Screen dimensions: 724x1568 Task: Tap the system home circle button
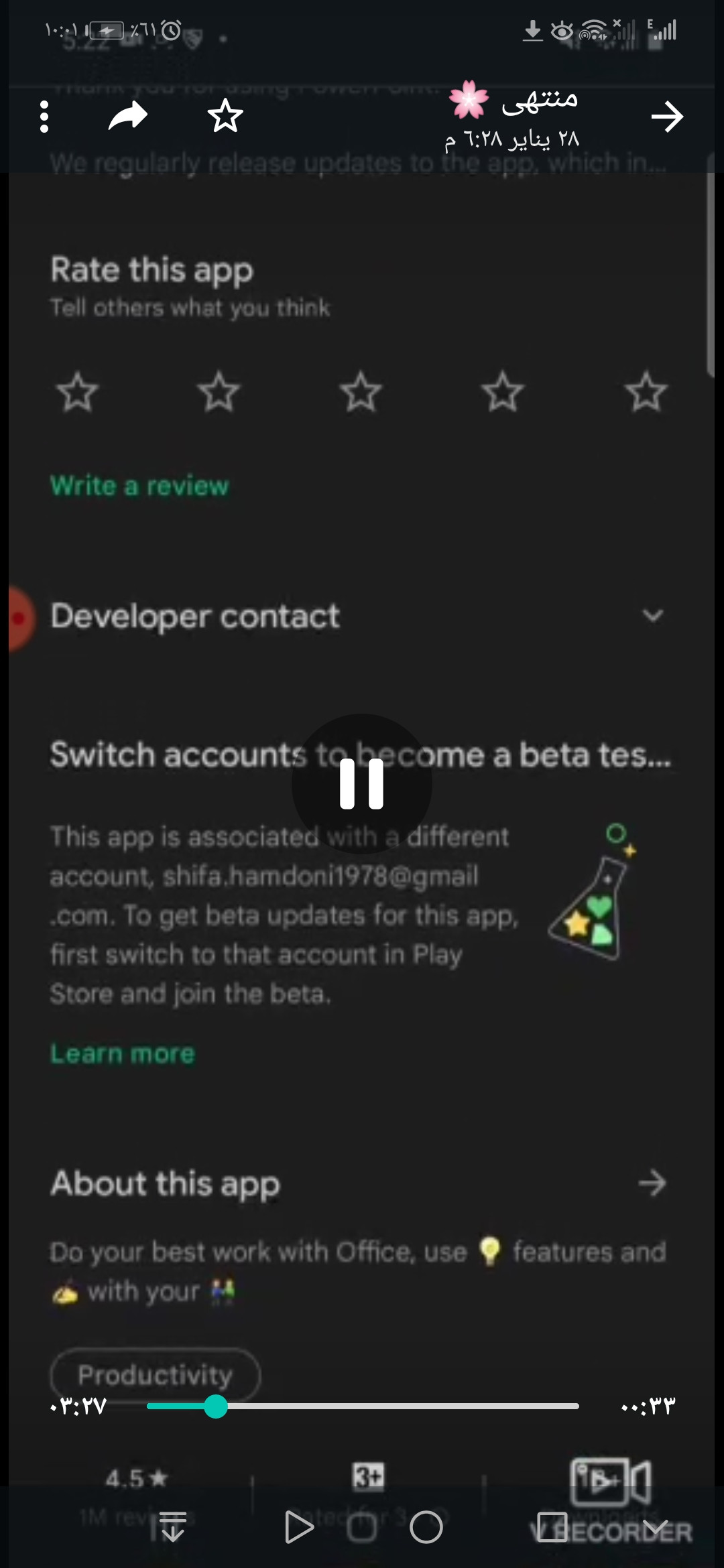pos(426,1528)
